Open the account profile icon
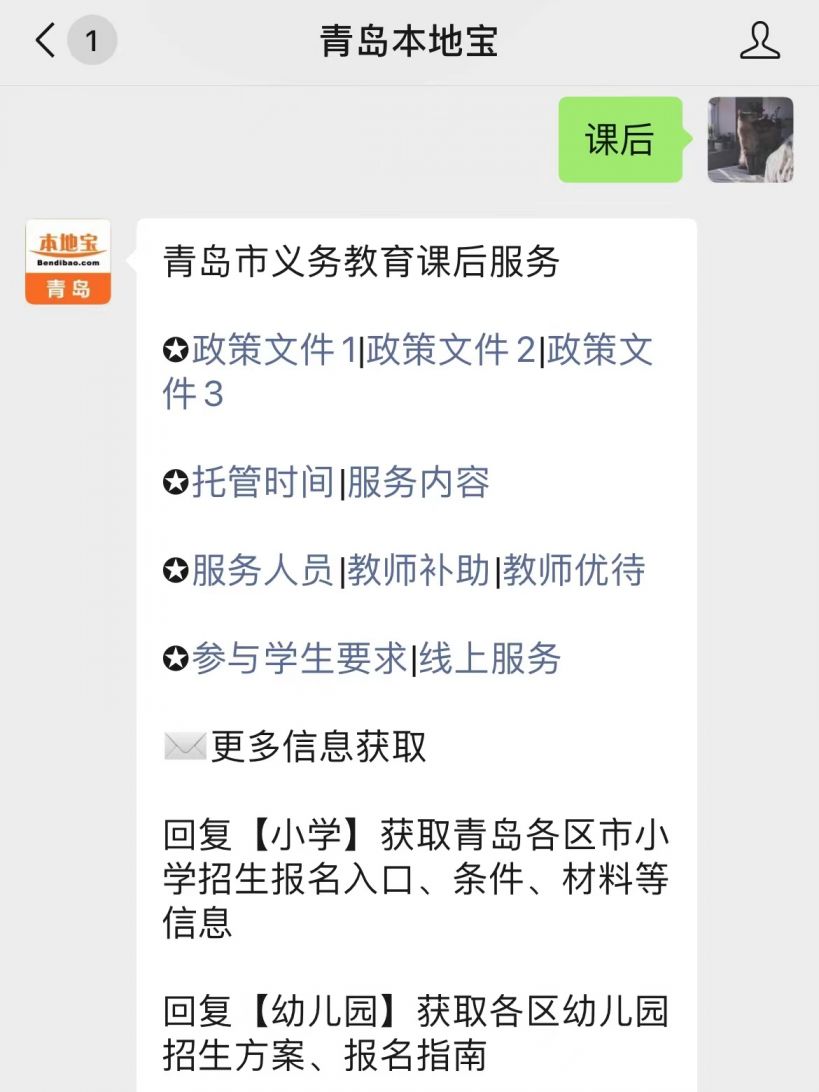Image resolution: width=819 pixels, height=1092 pixels. [x=759, y=41]
